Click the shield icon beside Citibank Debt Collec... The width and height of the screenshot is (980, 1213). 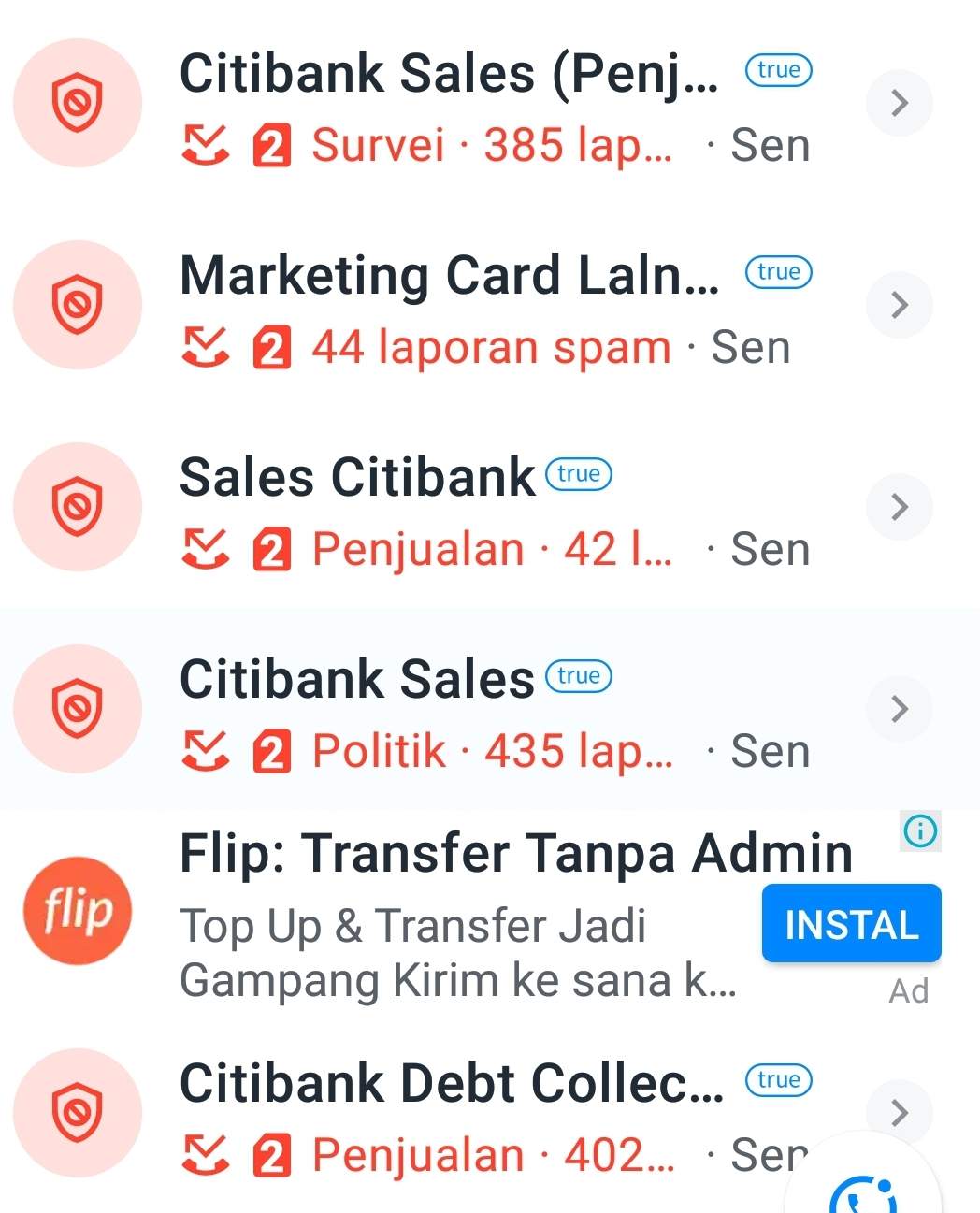78,1113
